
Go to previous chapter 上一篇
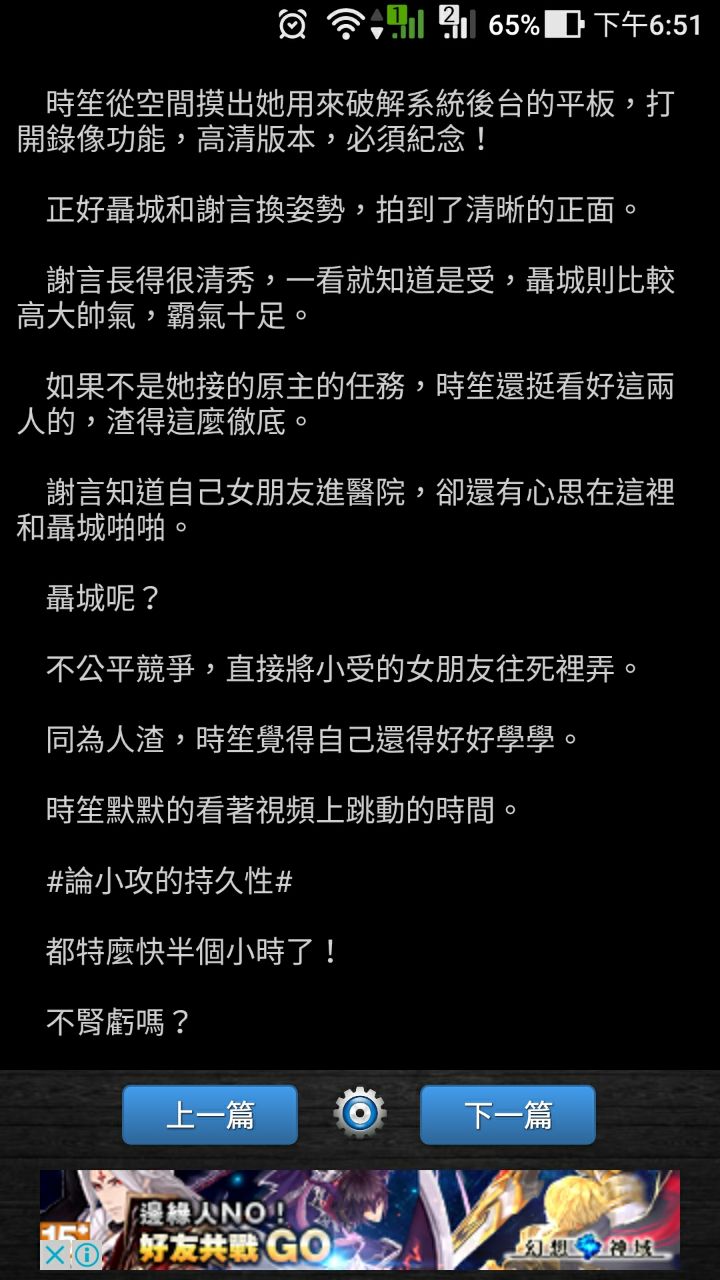[x=210, y=1114]
